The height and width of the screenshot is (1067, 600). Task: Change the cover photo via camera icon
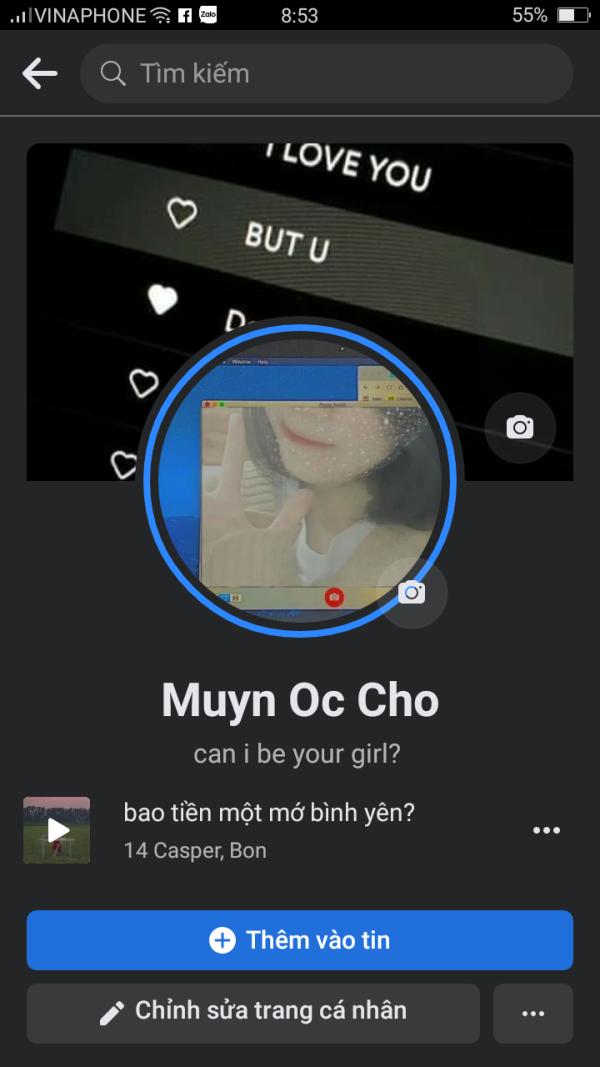pyautogui.click(x=520, y=427)
